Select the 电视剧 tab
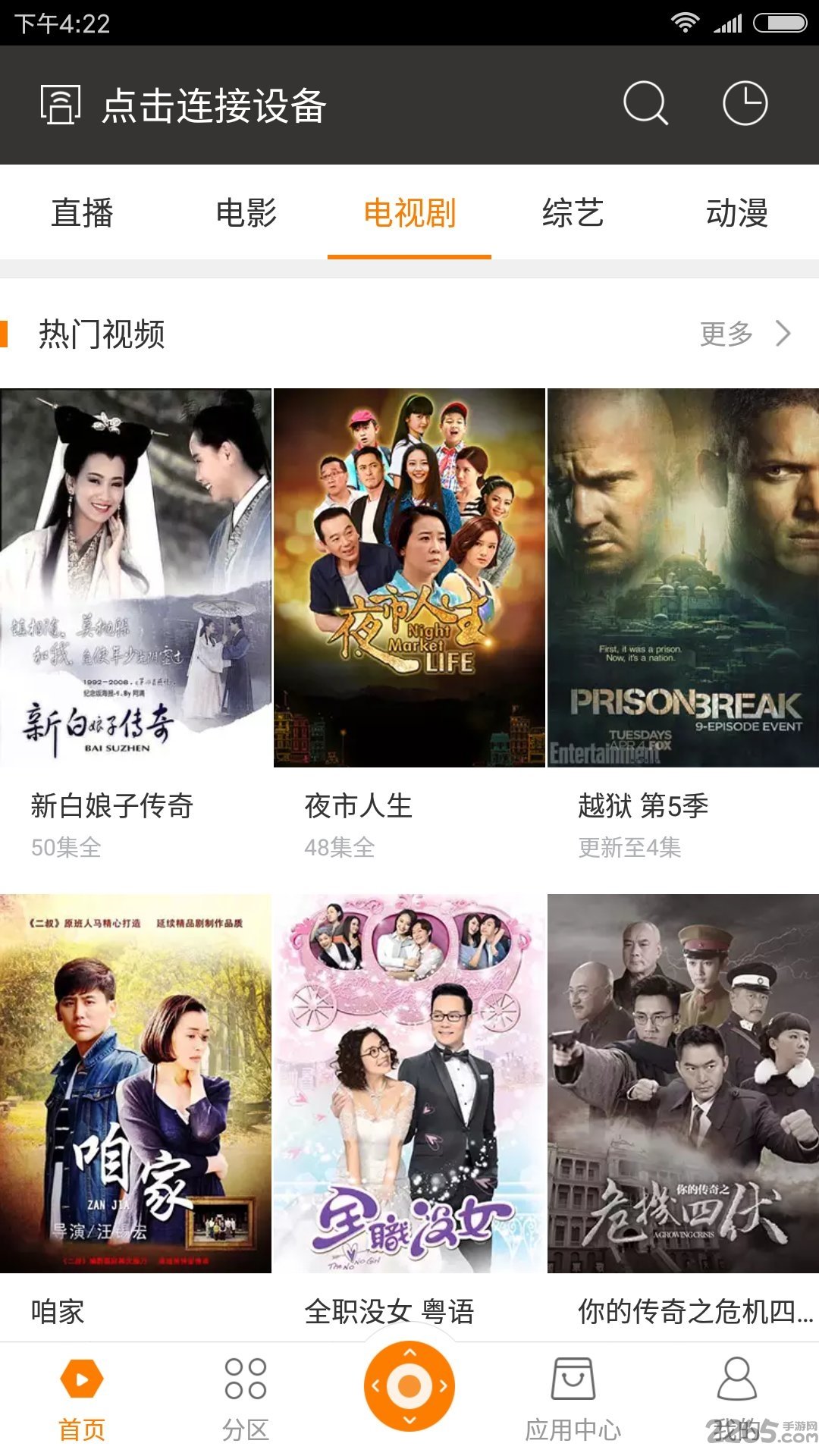 [409, 213]
